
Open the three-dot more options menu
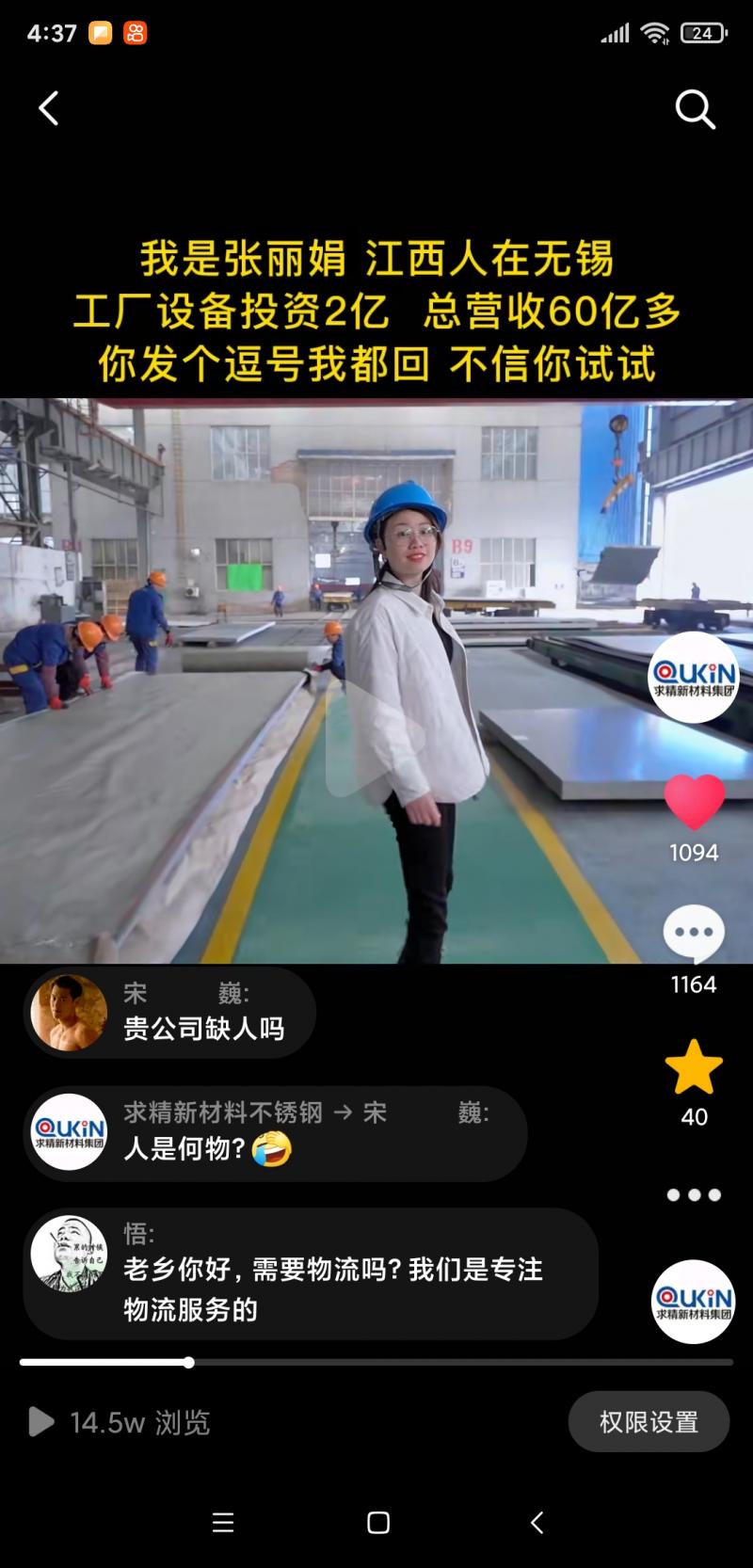pyautogui.click(x=694, y=1195)
